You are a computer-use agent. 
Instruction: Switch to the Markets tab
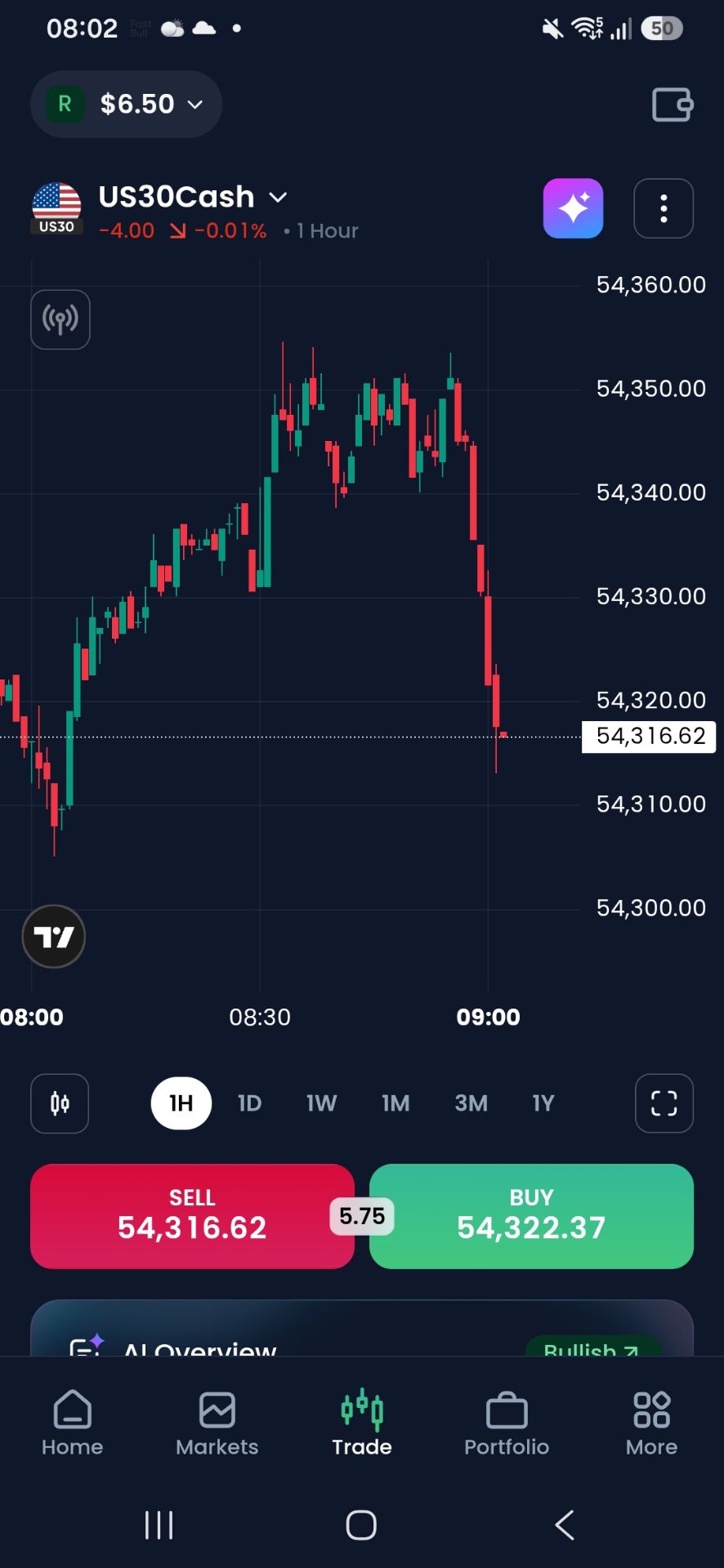[x=217, y=1423]
